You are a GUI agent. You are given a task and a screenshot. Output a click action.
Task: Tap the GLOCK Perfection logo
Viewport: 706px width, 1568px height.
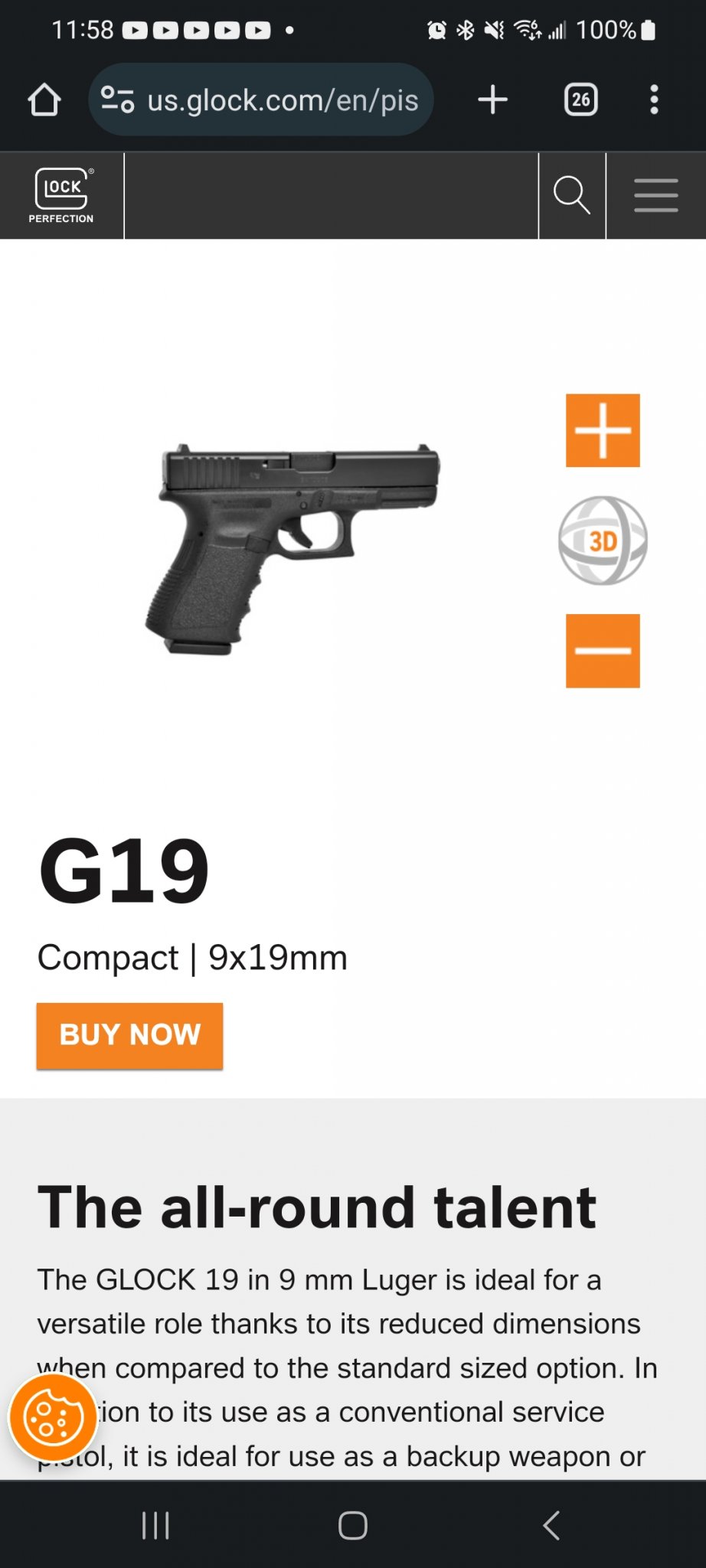(x=61, y=196)
